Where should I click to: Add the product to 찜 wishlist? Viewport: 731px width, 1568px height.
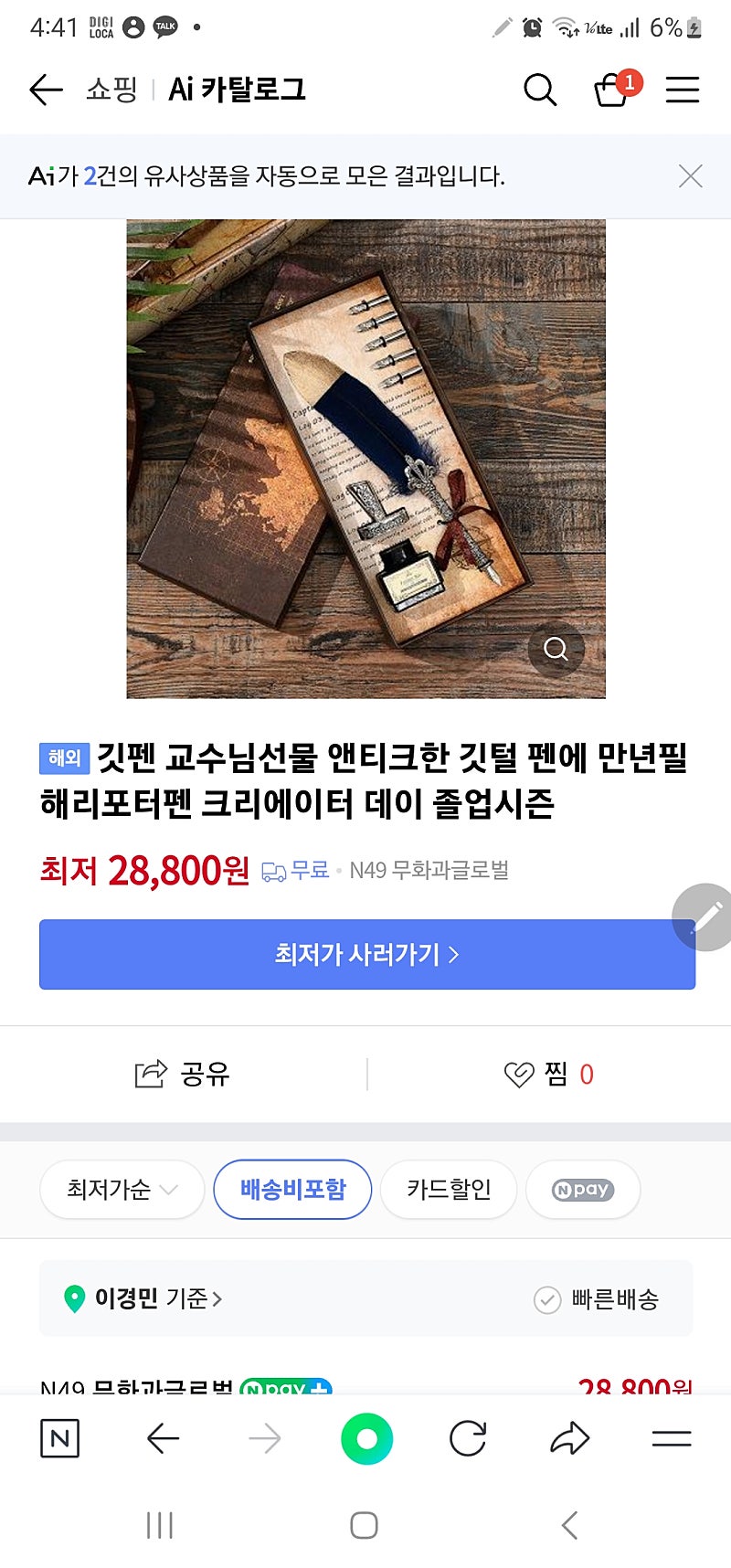548,1074
